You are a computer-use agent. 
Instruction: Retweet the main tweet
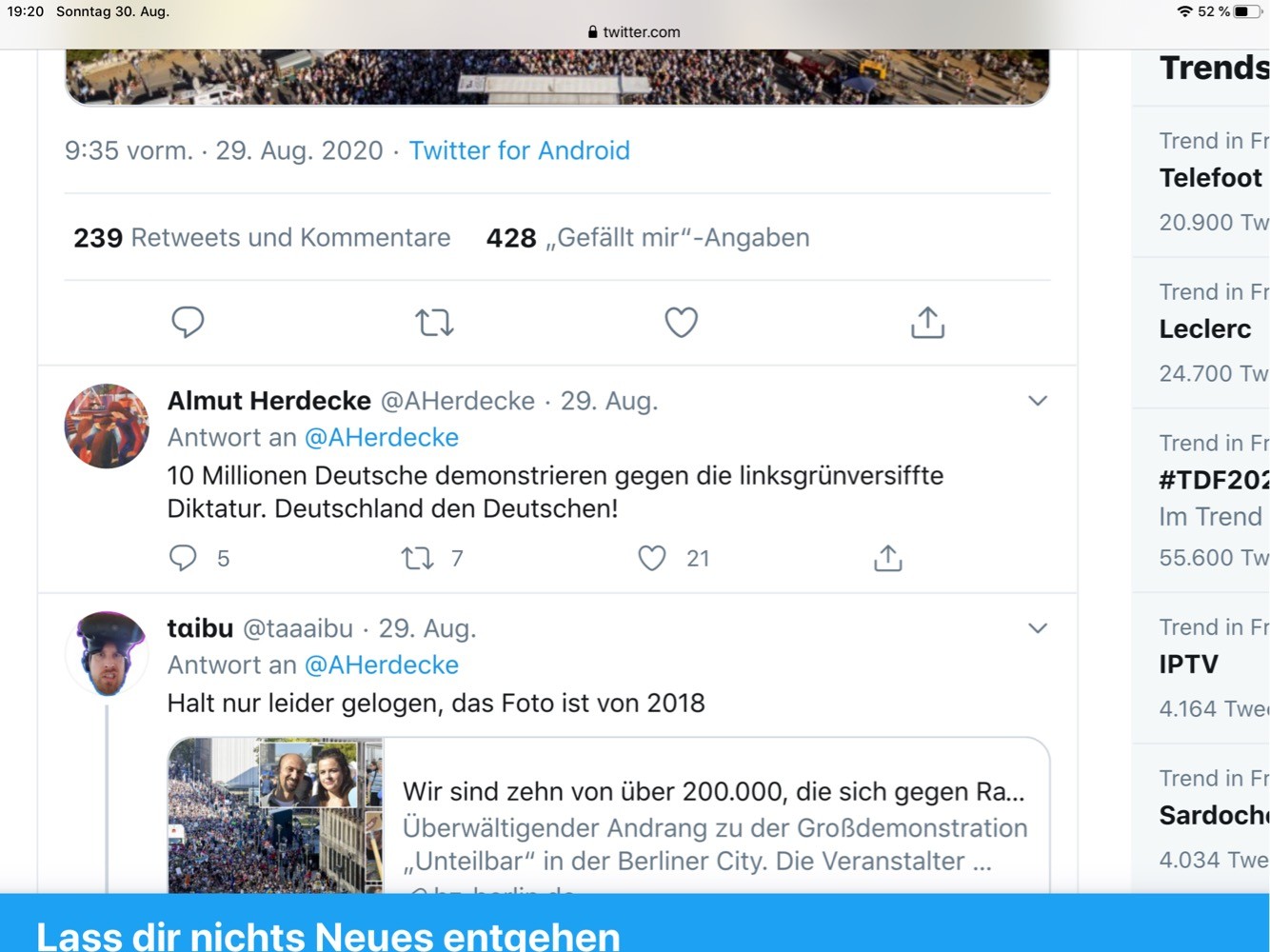click(434, 323)
